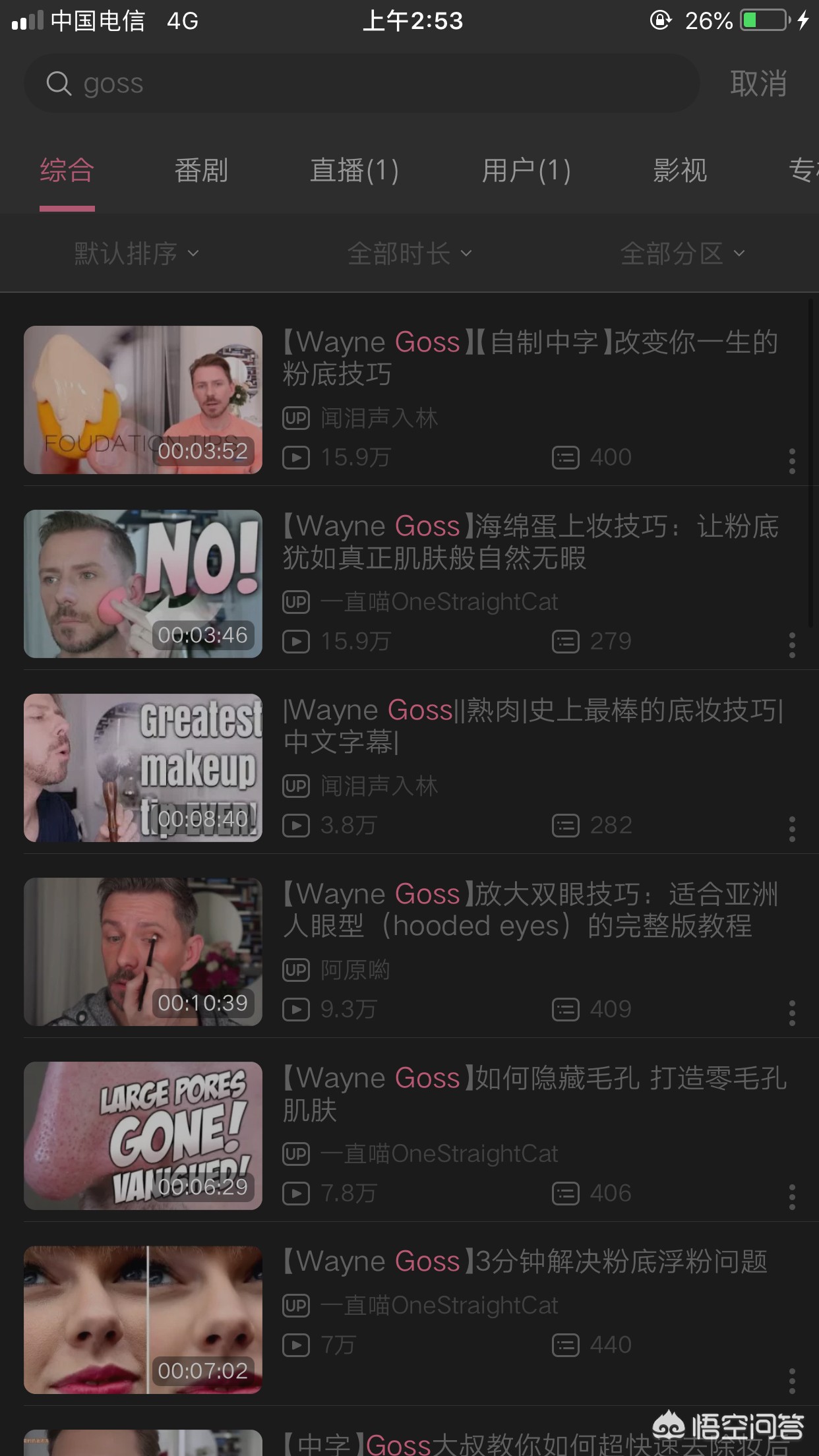Expand the 默认排序 sort dropdown
Viewport: 819px width, 1456px height.
[x=136, y=253]
